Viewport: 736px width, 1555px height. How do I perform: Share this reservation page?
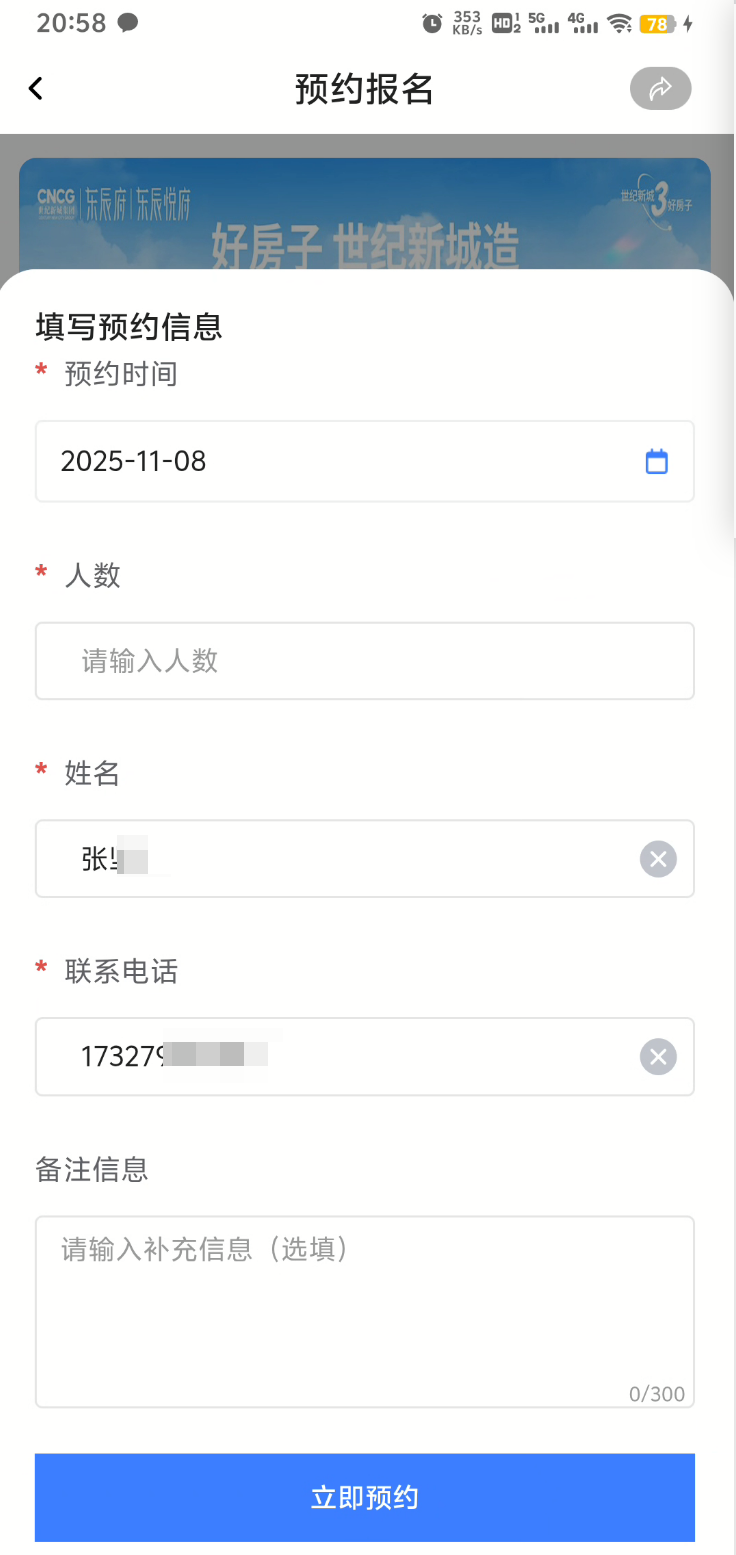tap(660, 89)
